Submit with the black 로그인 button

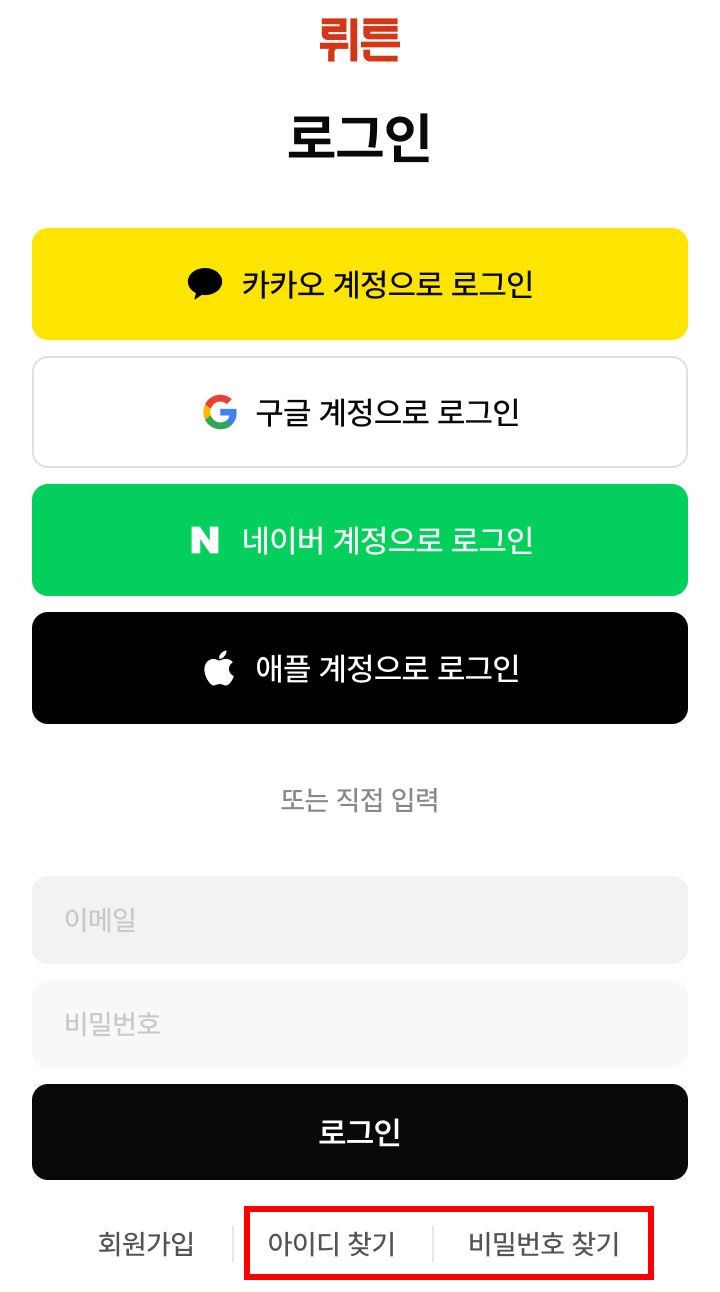coord(360,1132)
